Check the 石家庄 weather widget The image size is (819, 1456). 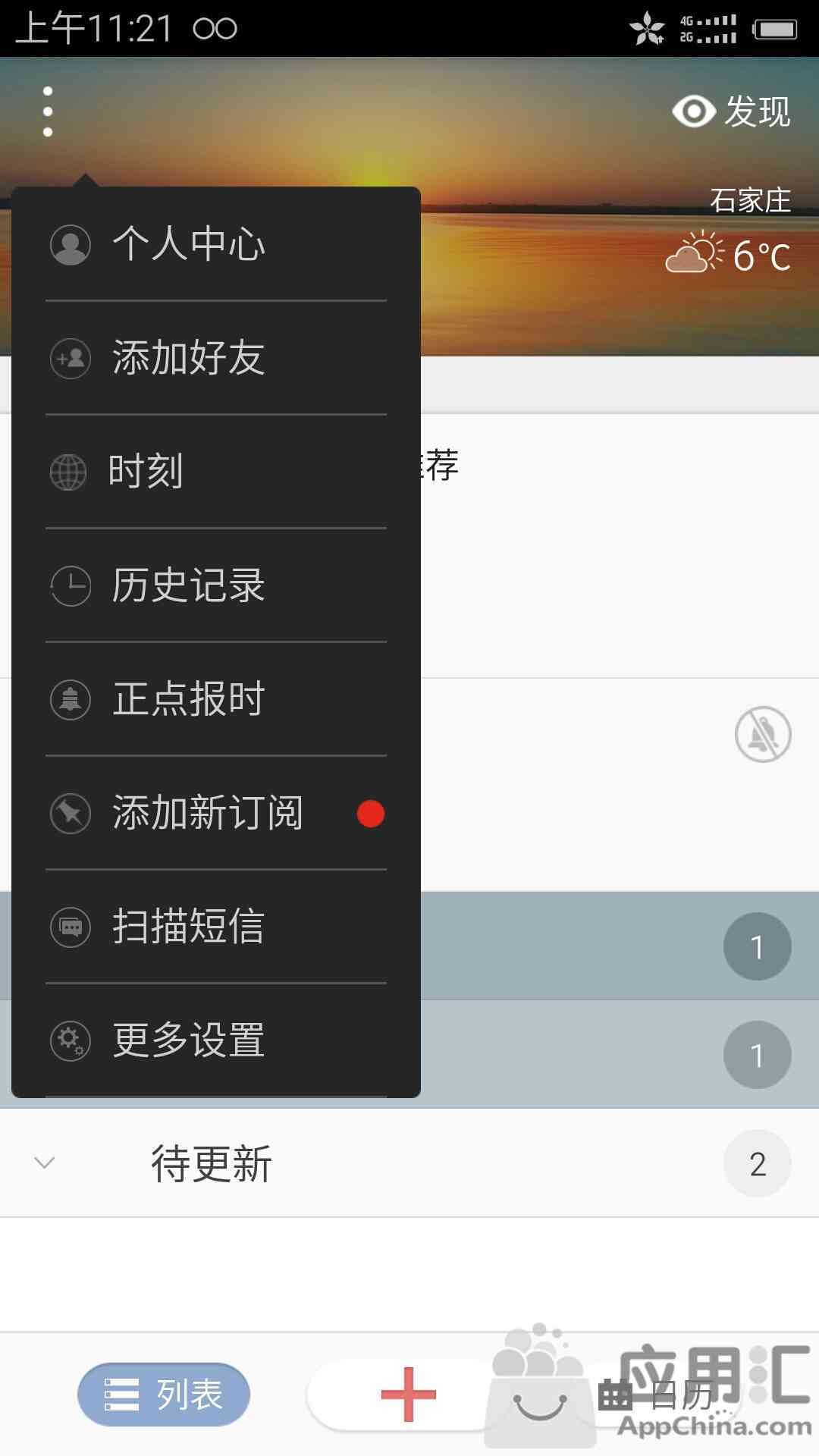tap(729, 230)
